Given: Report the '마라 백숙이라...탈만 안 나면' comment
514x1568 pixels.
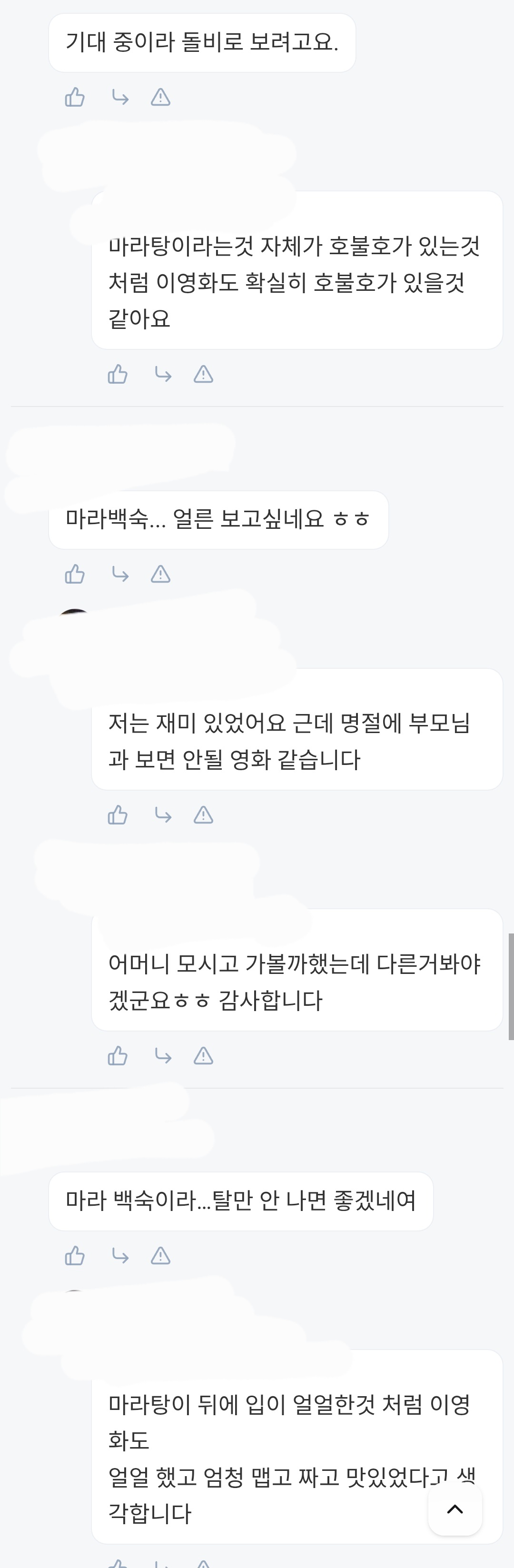Looking at the screenshot, I should [160, 1256].
